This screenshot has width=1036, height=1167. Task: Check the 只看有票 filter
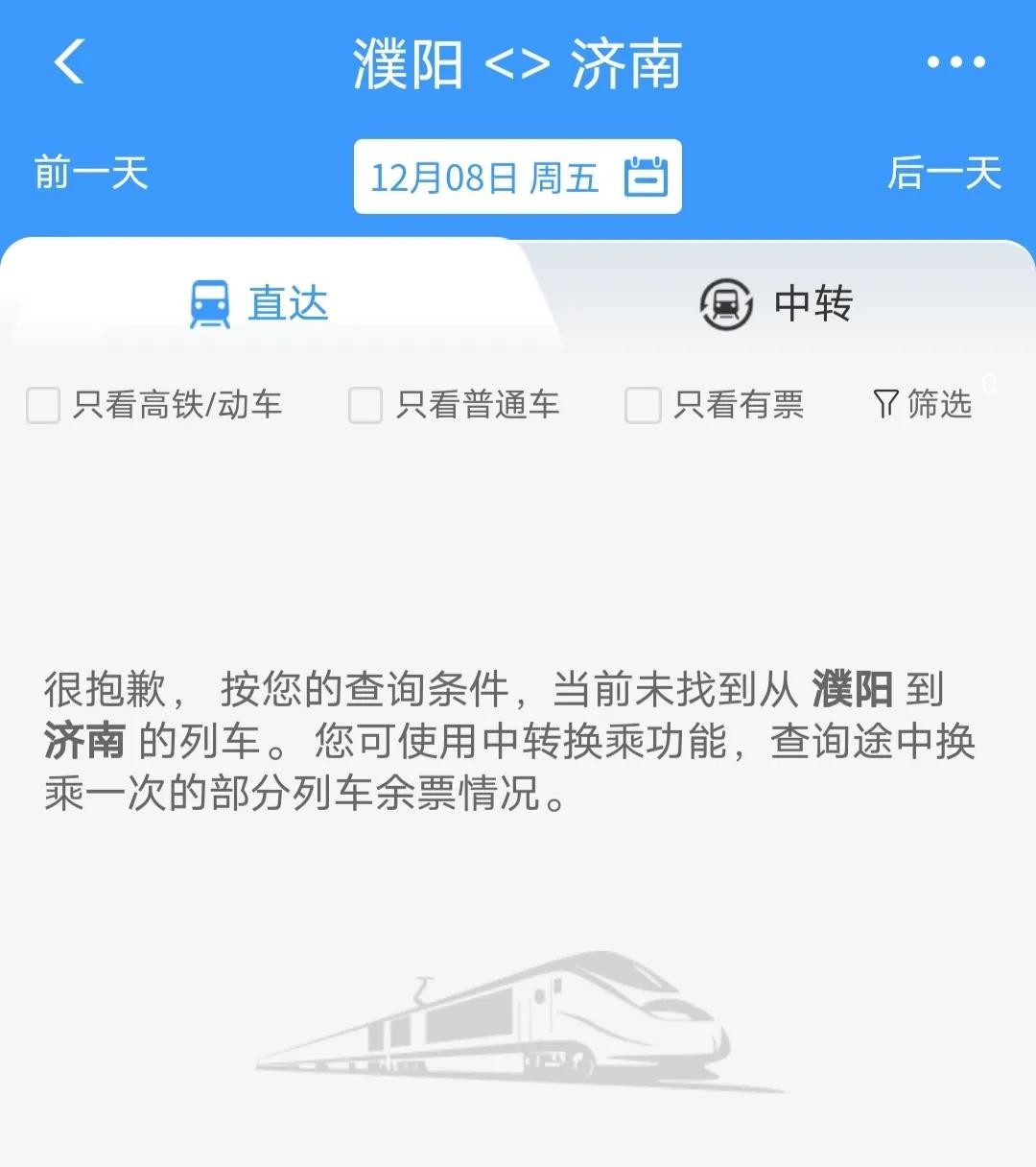[x=643, y=405]
